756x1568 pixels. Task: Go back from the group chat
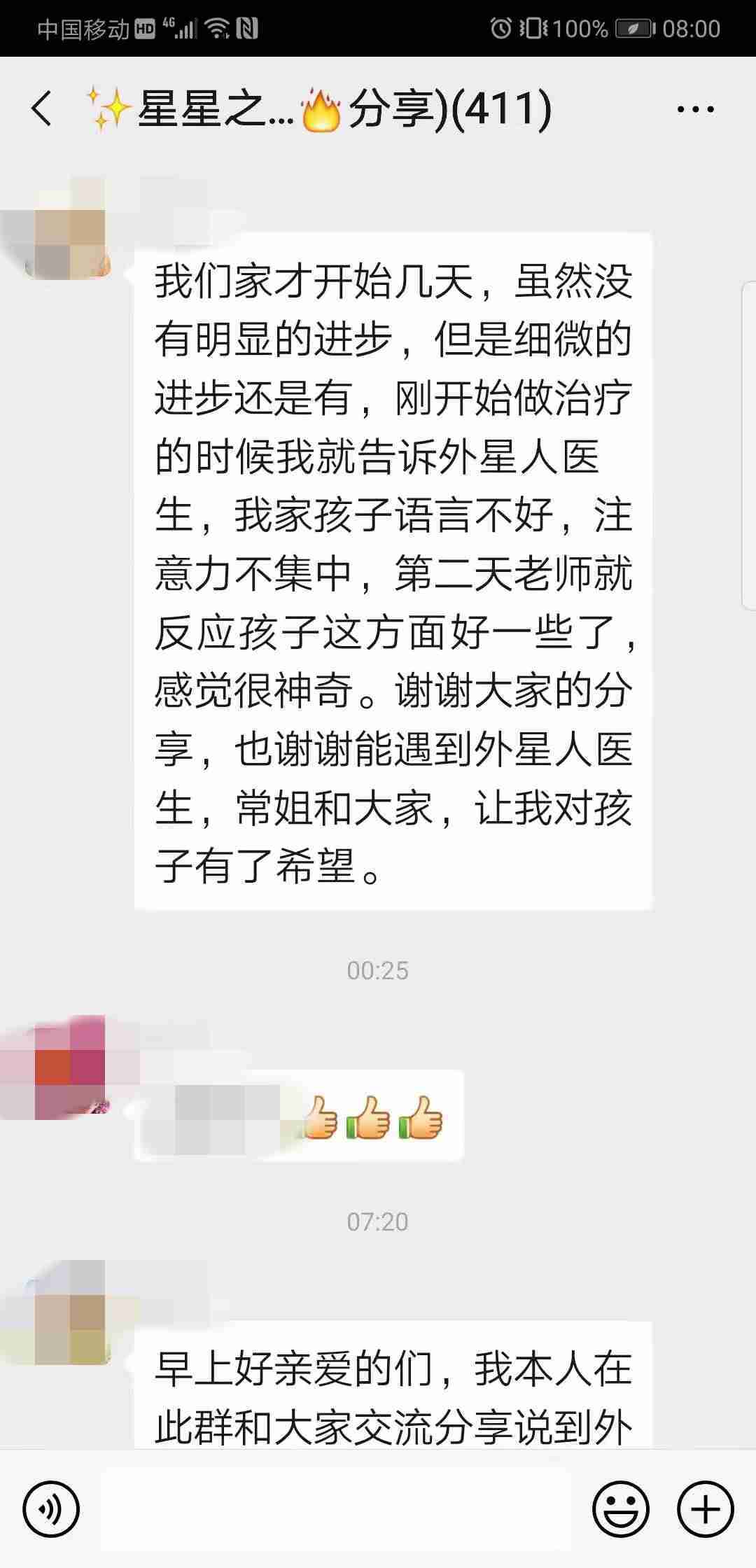point(42,109)
